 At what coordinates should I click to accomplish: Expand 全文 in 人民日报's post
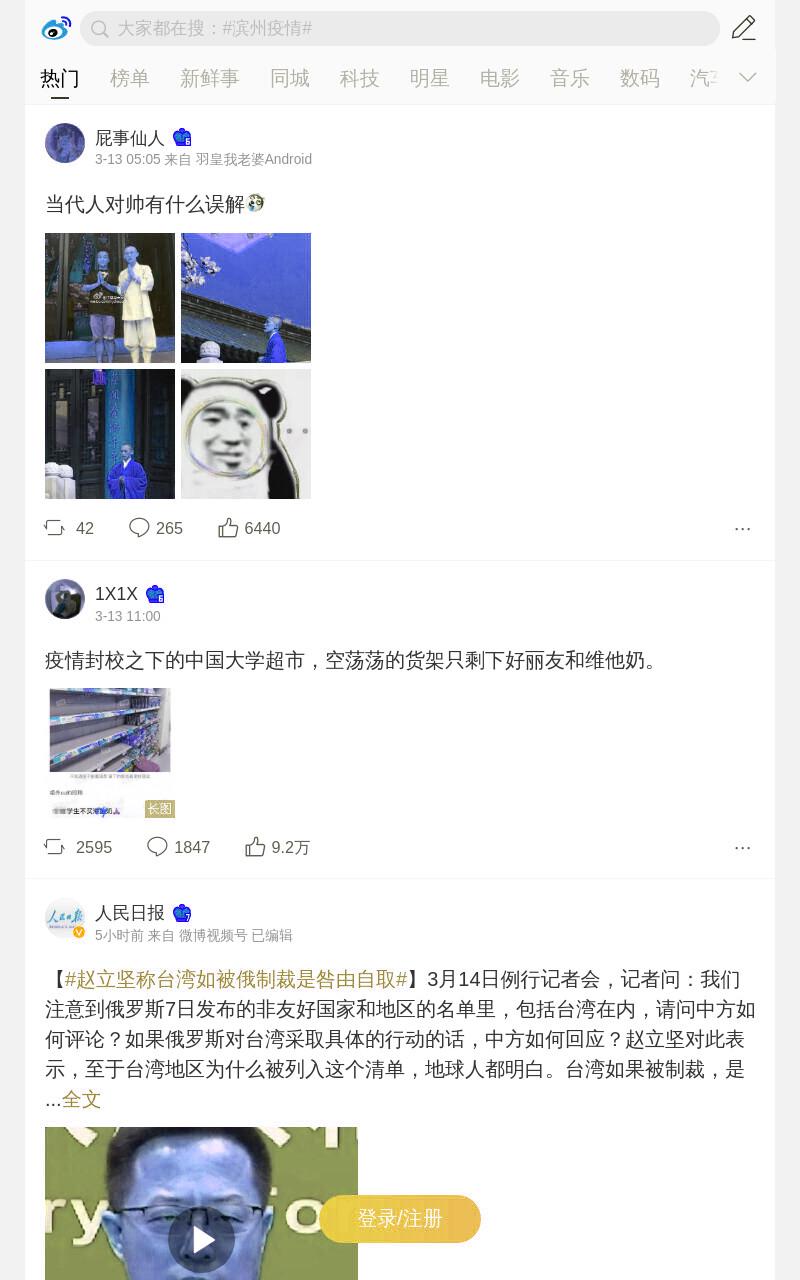pos(81,1100)
